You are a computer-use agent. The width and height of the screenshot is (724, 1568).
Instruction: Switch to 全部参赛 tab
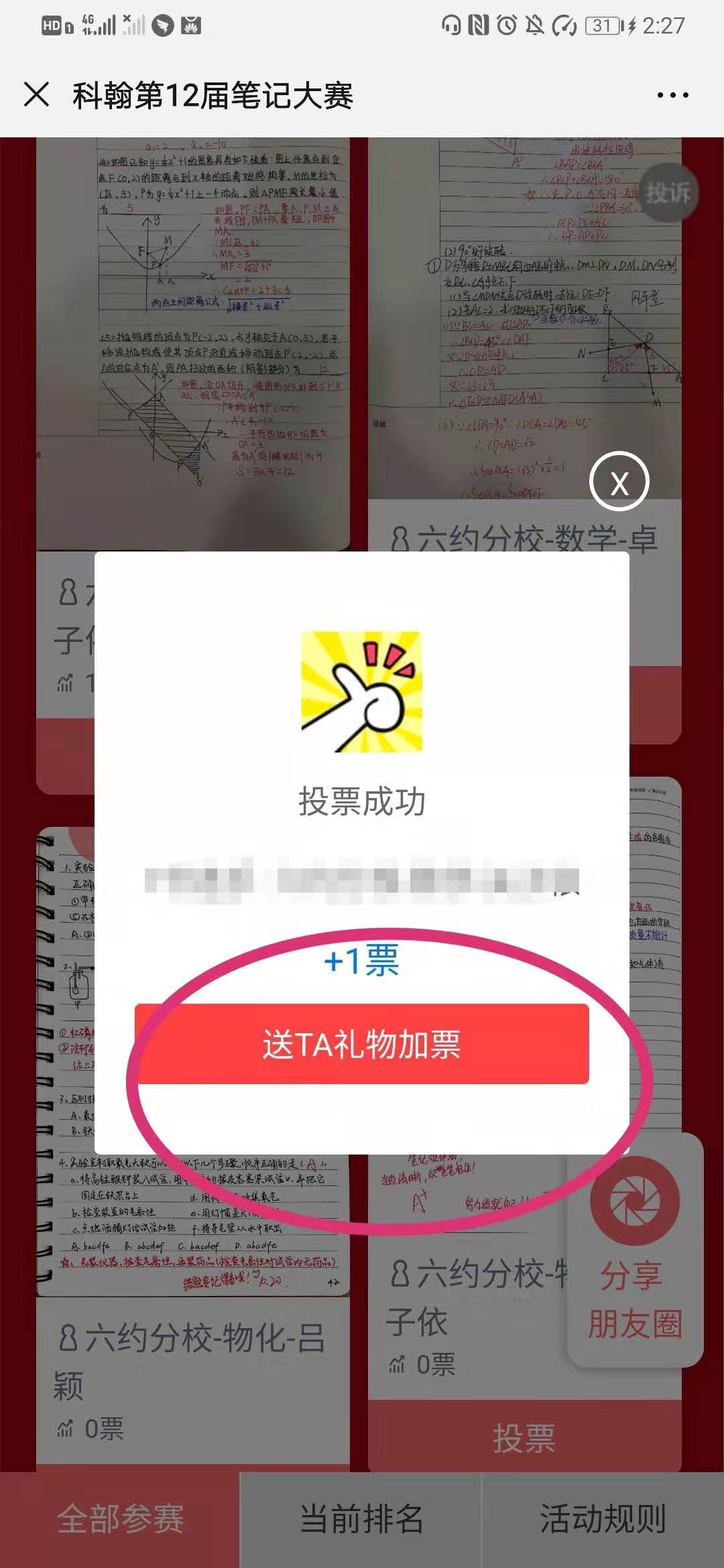click(120, 1518)
